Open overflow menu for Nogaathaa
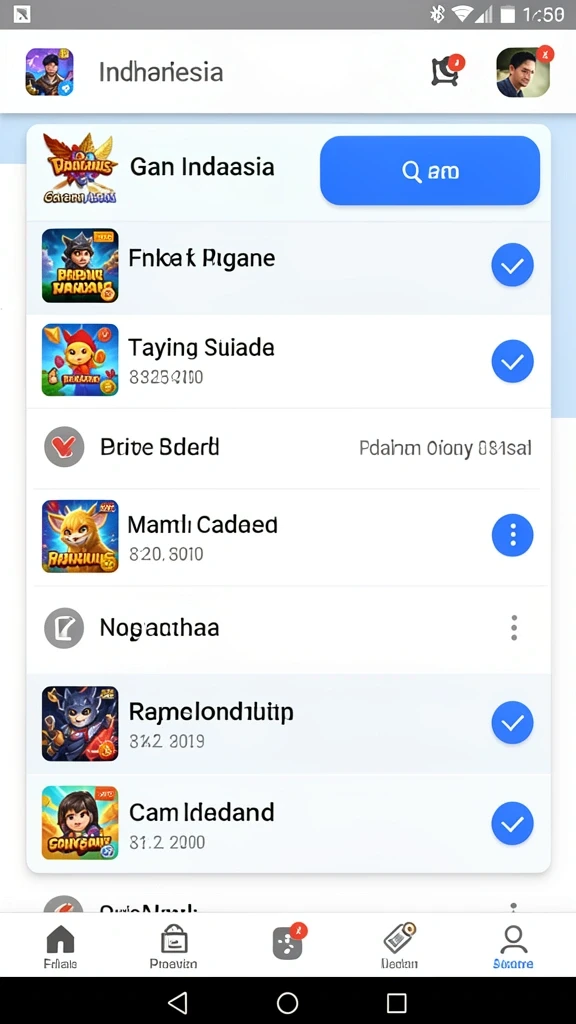 514,628
